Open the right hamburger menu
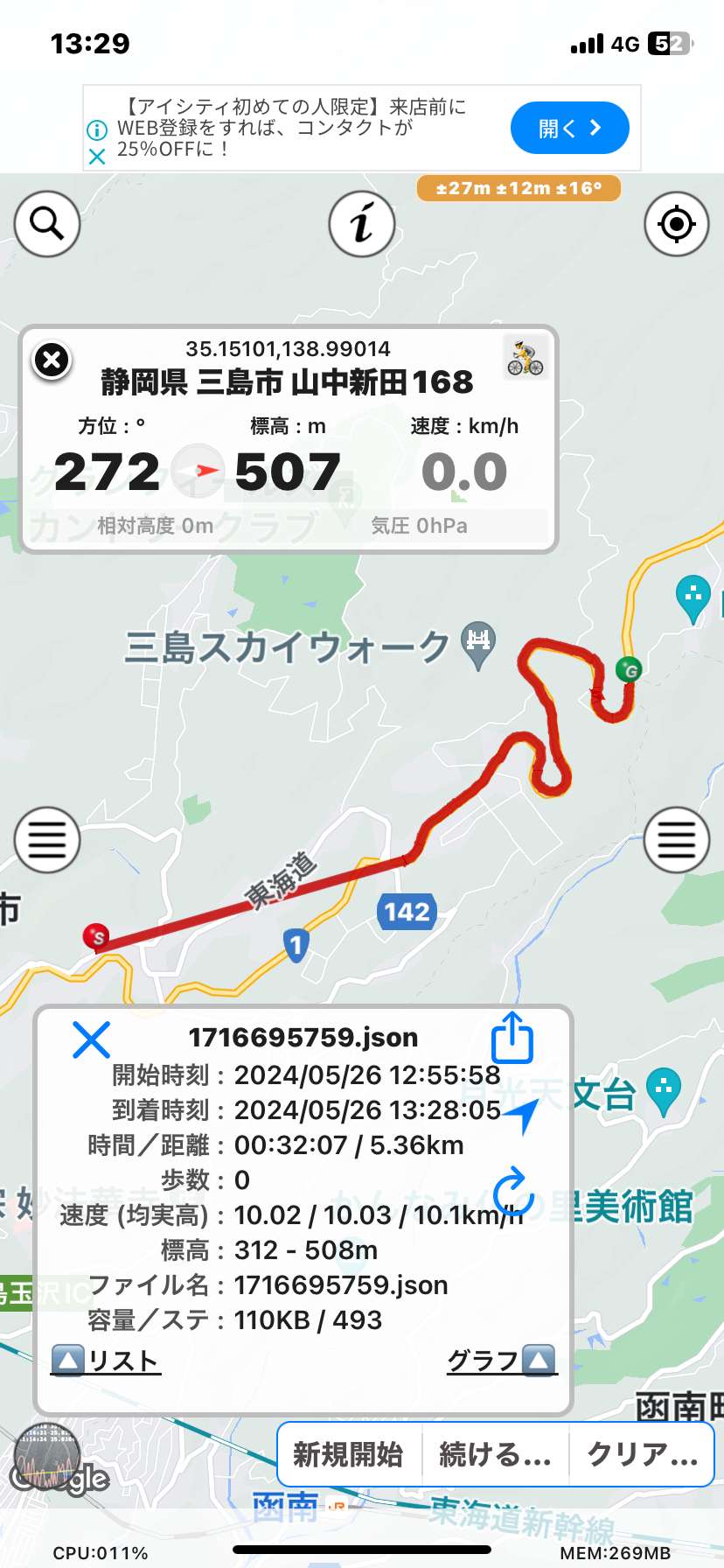Viewport: 724px width, 1568px height. tap(676, 840)
